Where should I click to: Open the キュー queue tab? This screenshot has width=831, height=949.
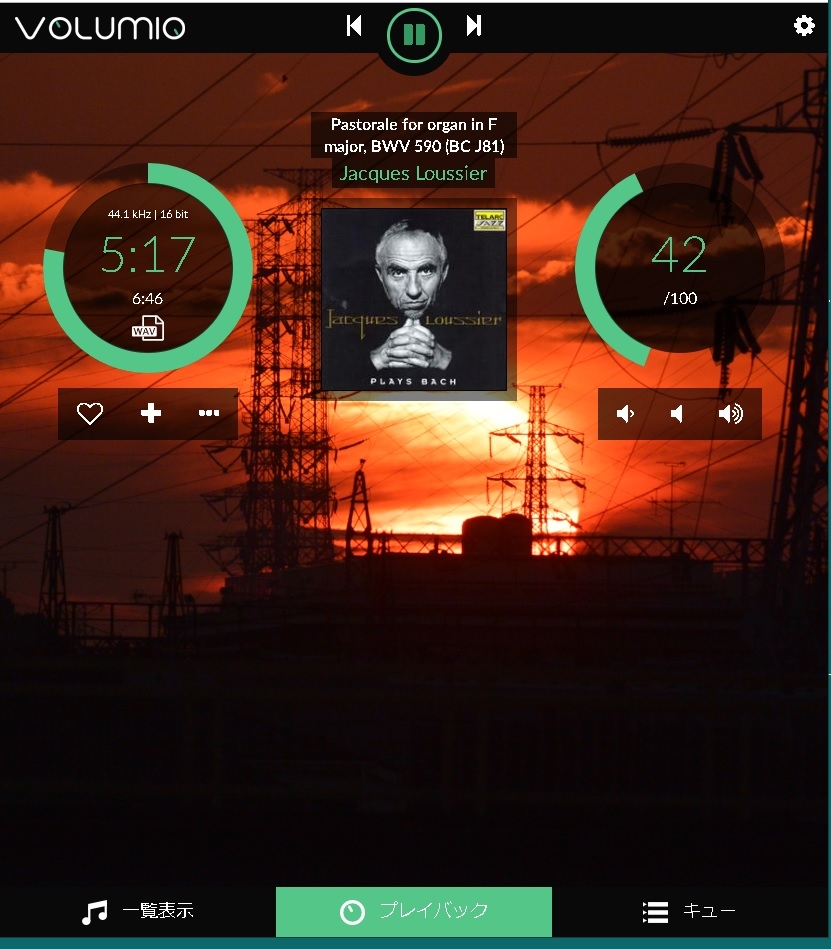click(x=690, y=911)
